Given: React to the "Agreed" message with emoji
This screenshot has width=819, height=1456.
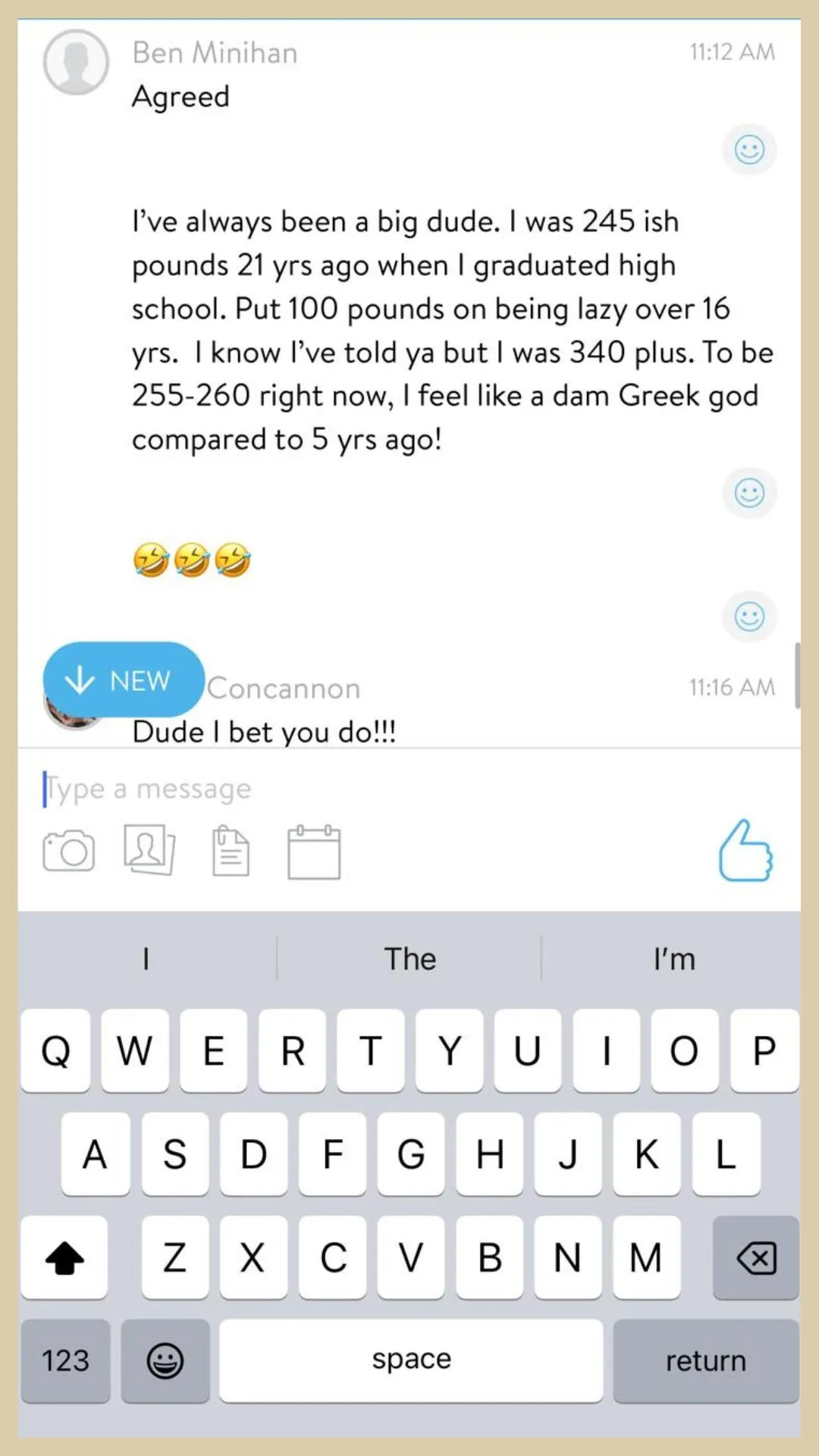Looking at the screenshot, I should (x=749, y=149).
